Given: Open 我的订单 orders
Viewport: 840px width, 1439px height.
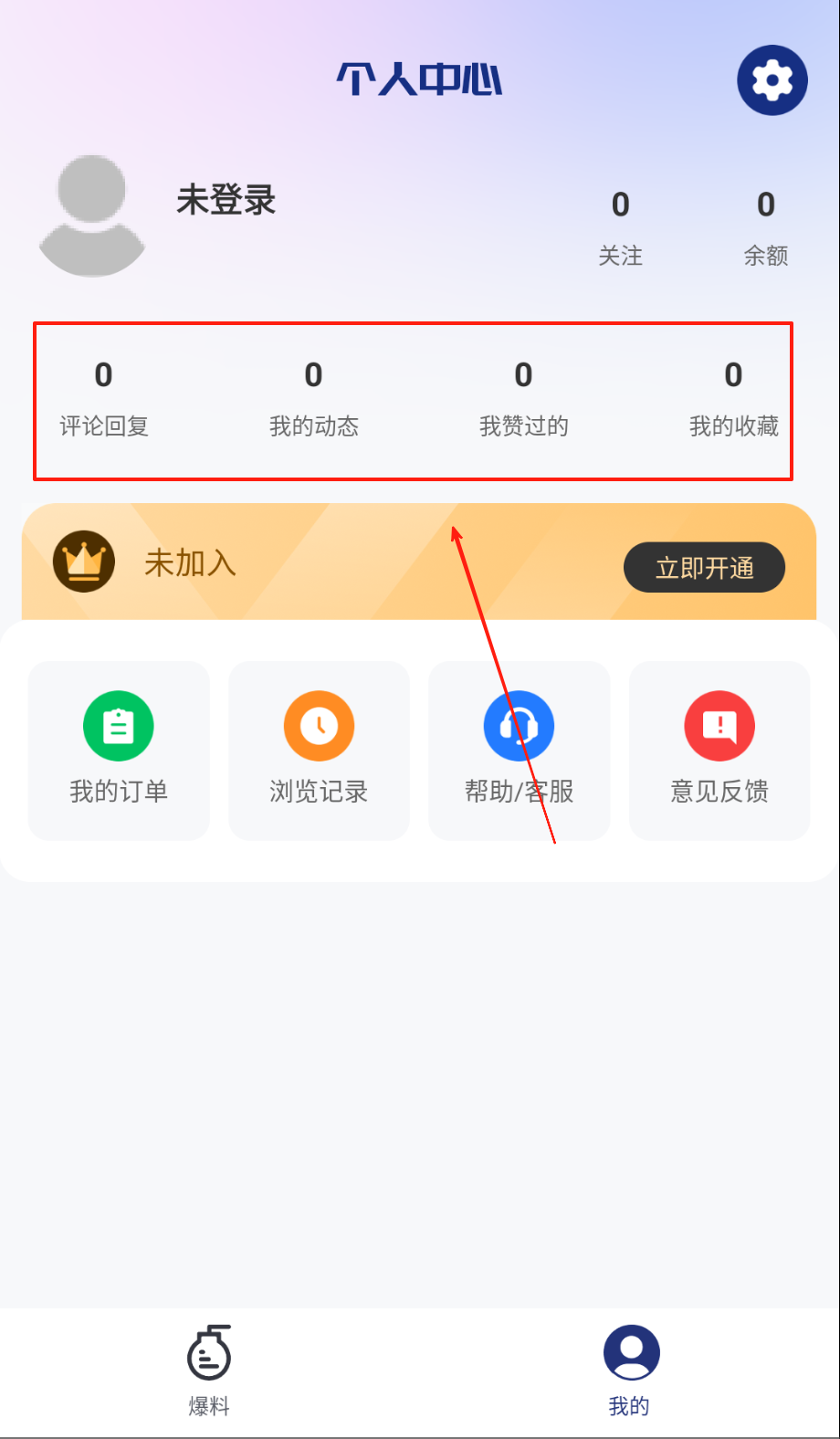Looking at the screenshot, I should point(119,750).
